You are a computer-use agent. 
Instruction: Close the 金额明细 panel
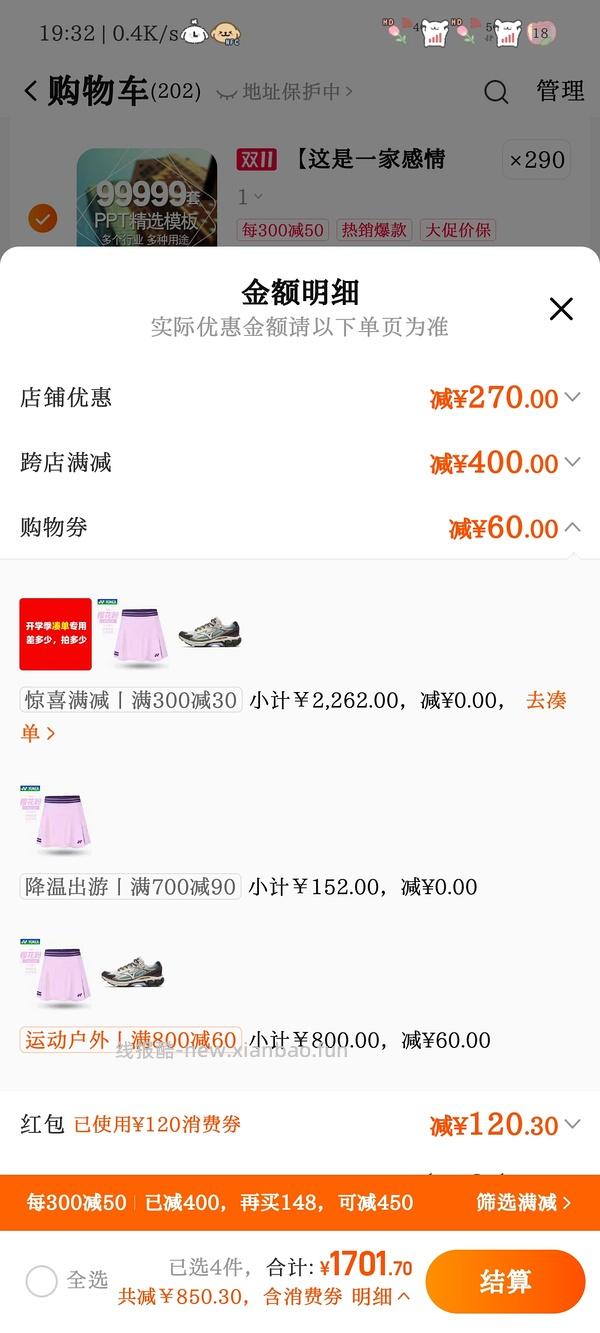pyautogui.click(x=561, y=309)
